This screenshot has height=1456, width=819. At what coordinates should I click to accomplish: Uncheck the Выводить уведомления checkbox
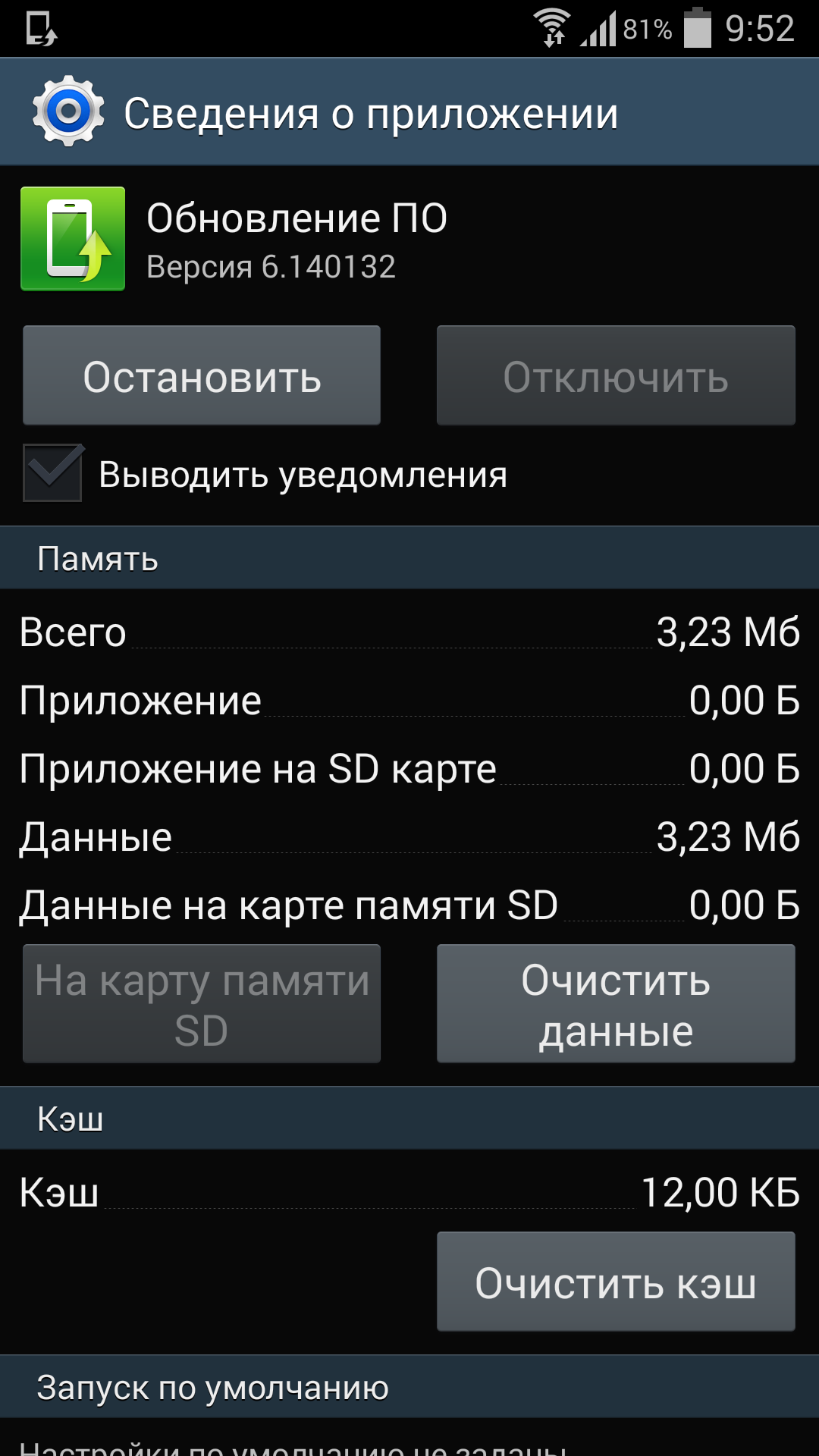[53, 473]
